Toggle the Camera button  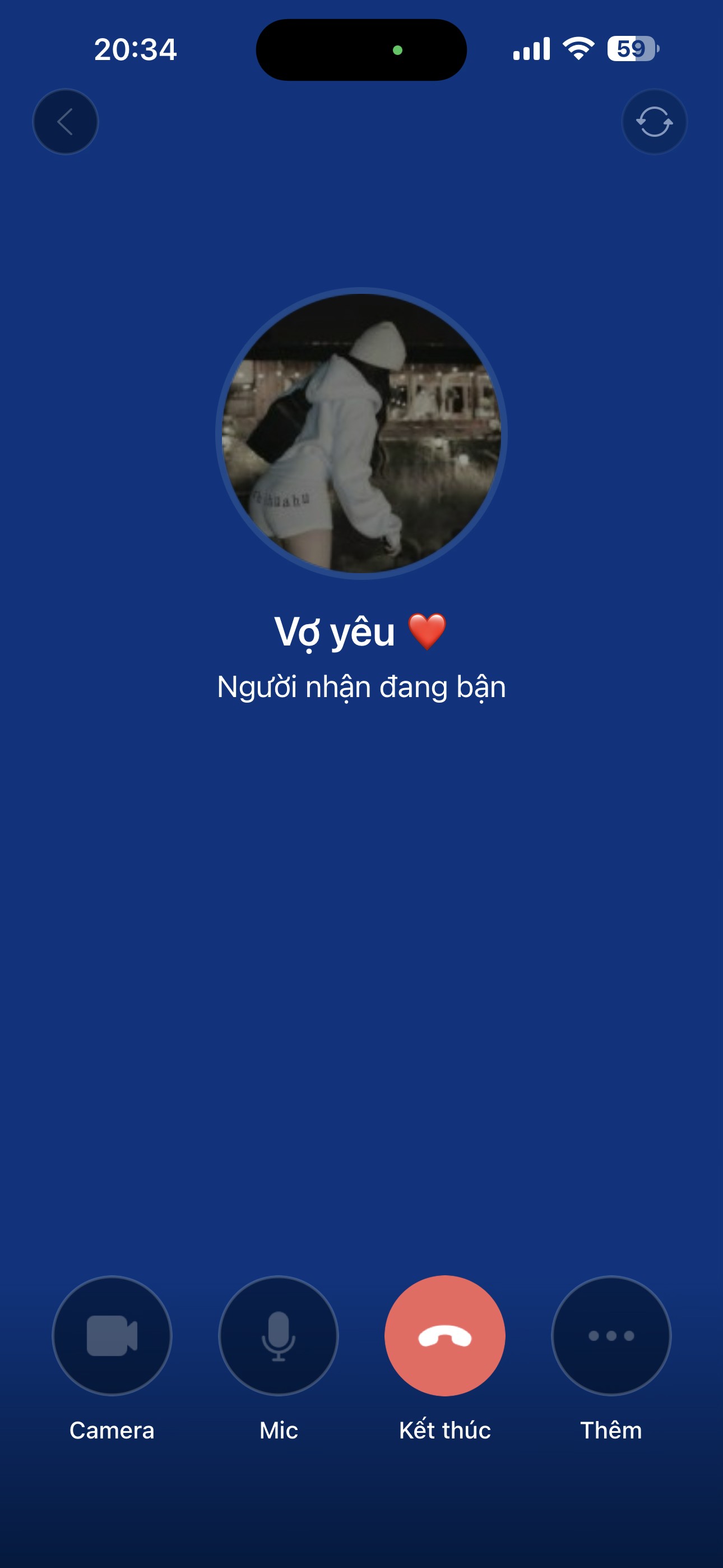tap(112, 1335)
